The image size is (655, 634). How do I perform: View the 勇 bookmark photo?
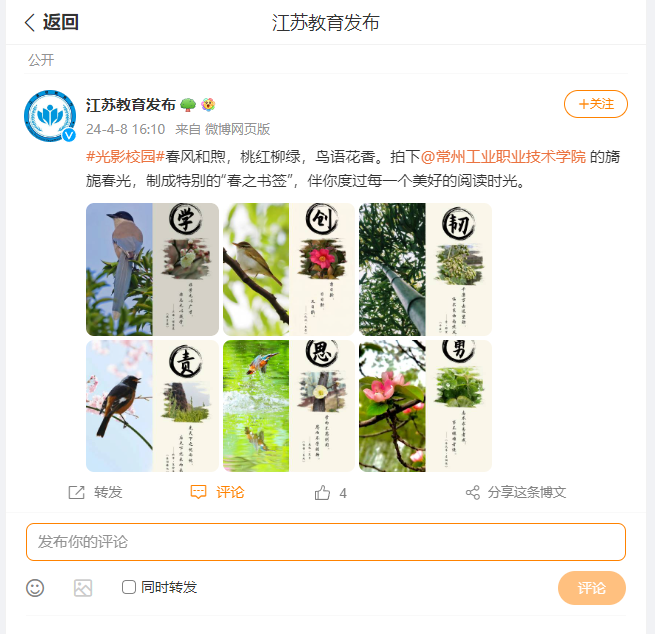coord(425,405)
